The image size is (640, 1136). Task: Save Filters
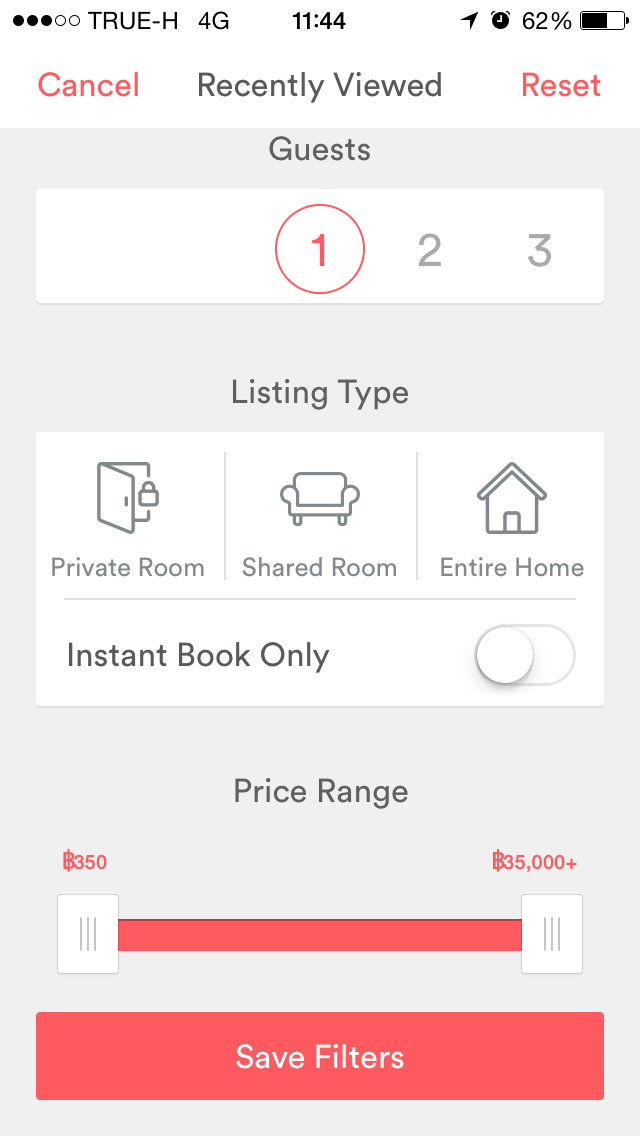pos(320,1056)
